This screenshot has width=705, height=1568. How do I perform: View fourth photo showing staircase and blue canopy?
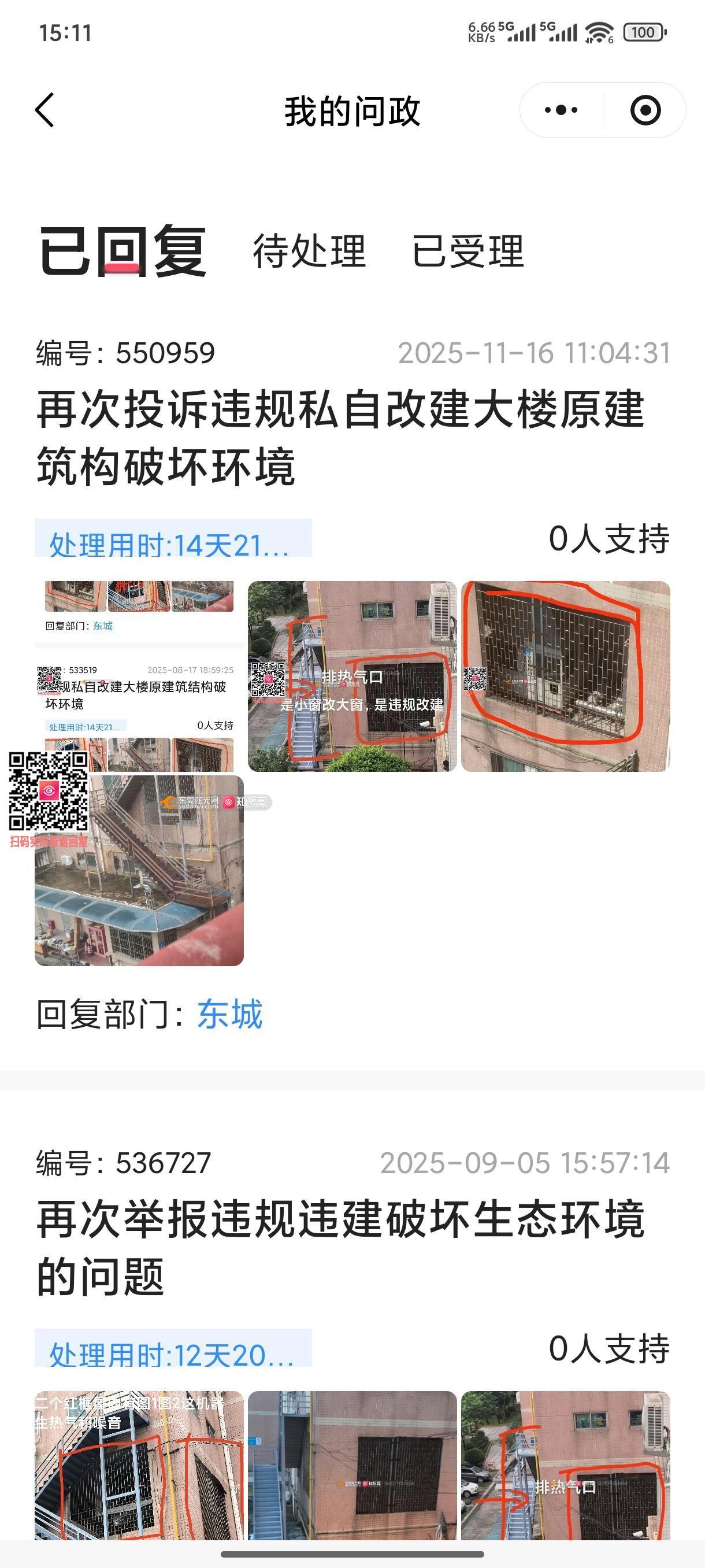click(x=139, y=870)
